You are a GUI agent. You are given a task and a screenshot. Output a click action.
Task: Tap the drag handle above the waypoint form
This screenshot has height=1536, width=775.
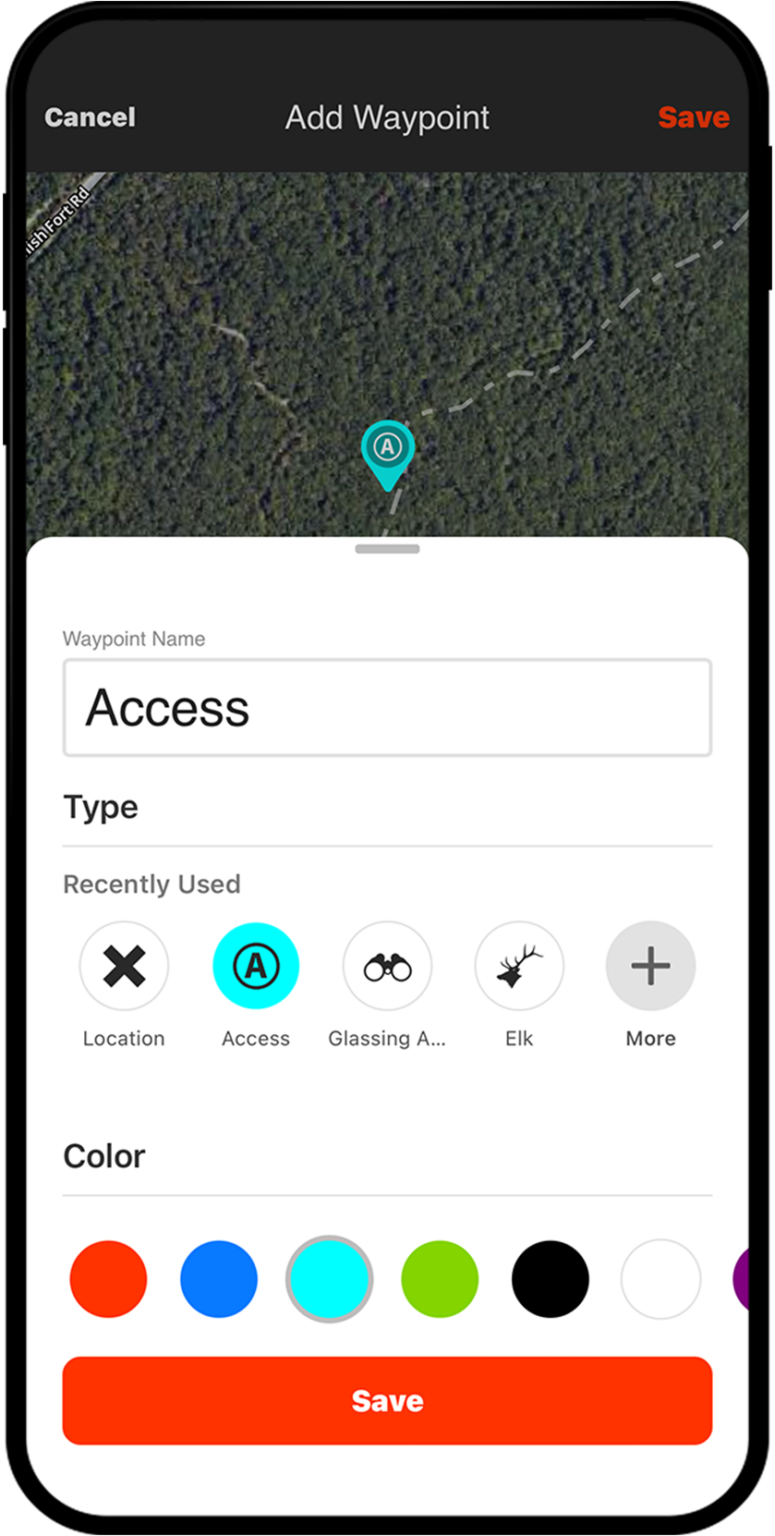click(387, 548)
